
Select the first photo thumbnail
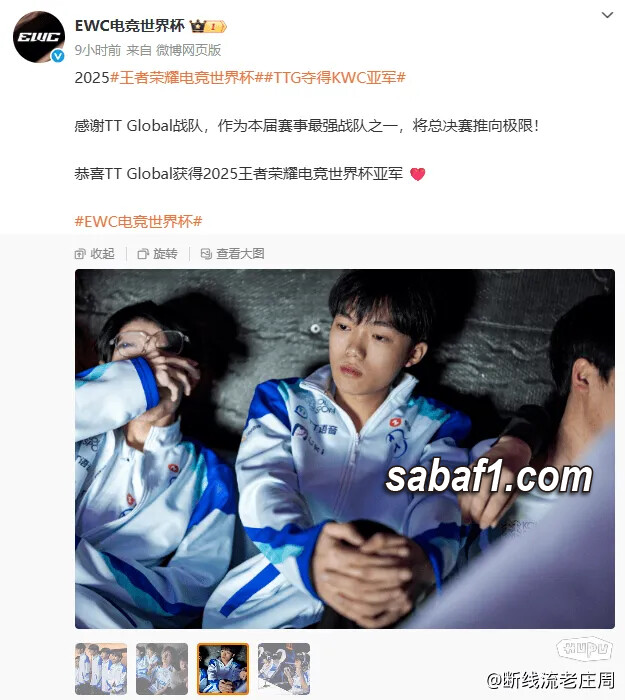tap(101, 669)
